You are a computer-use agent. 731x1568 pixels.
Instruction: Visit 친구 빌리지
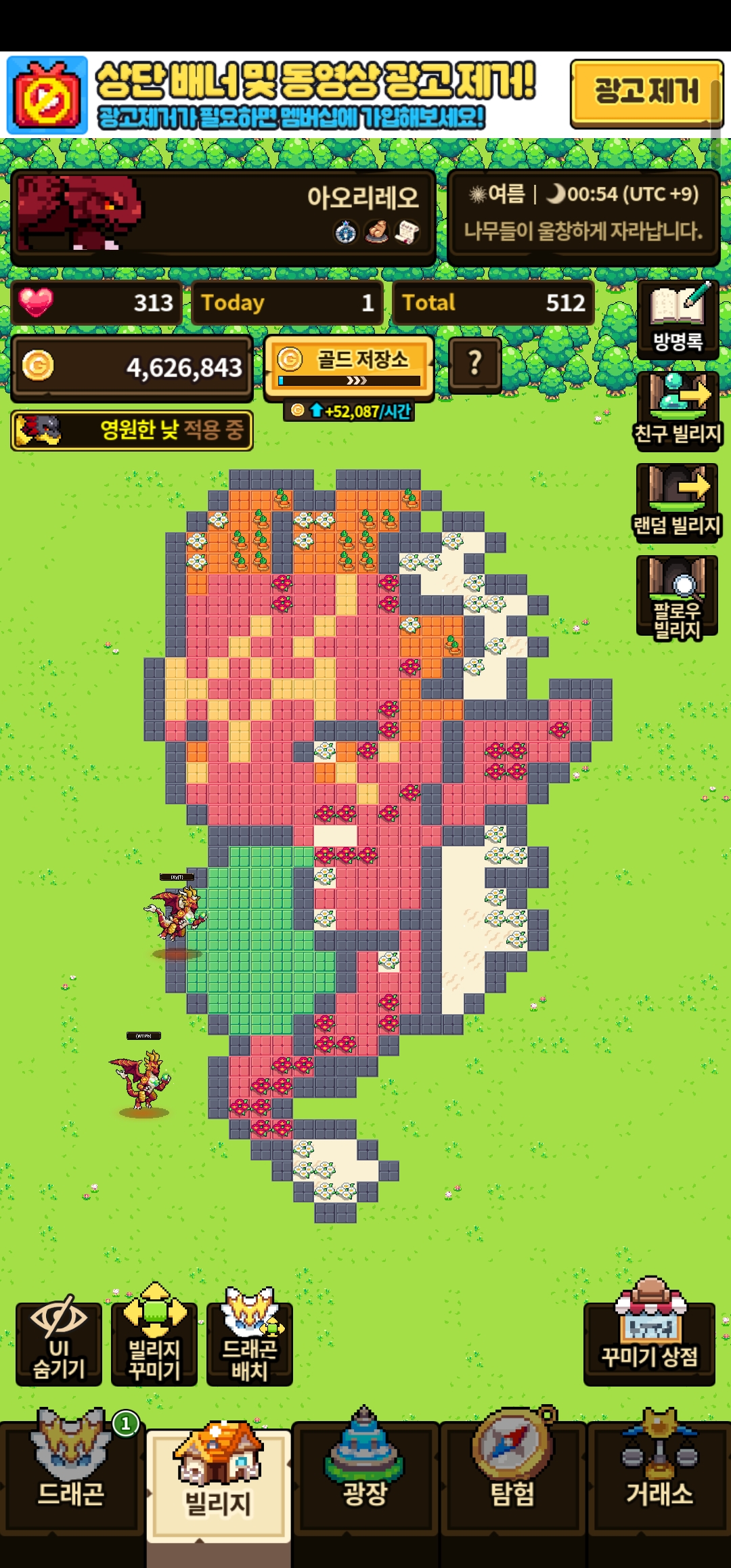point(677,411)
